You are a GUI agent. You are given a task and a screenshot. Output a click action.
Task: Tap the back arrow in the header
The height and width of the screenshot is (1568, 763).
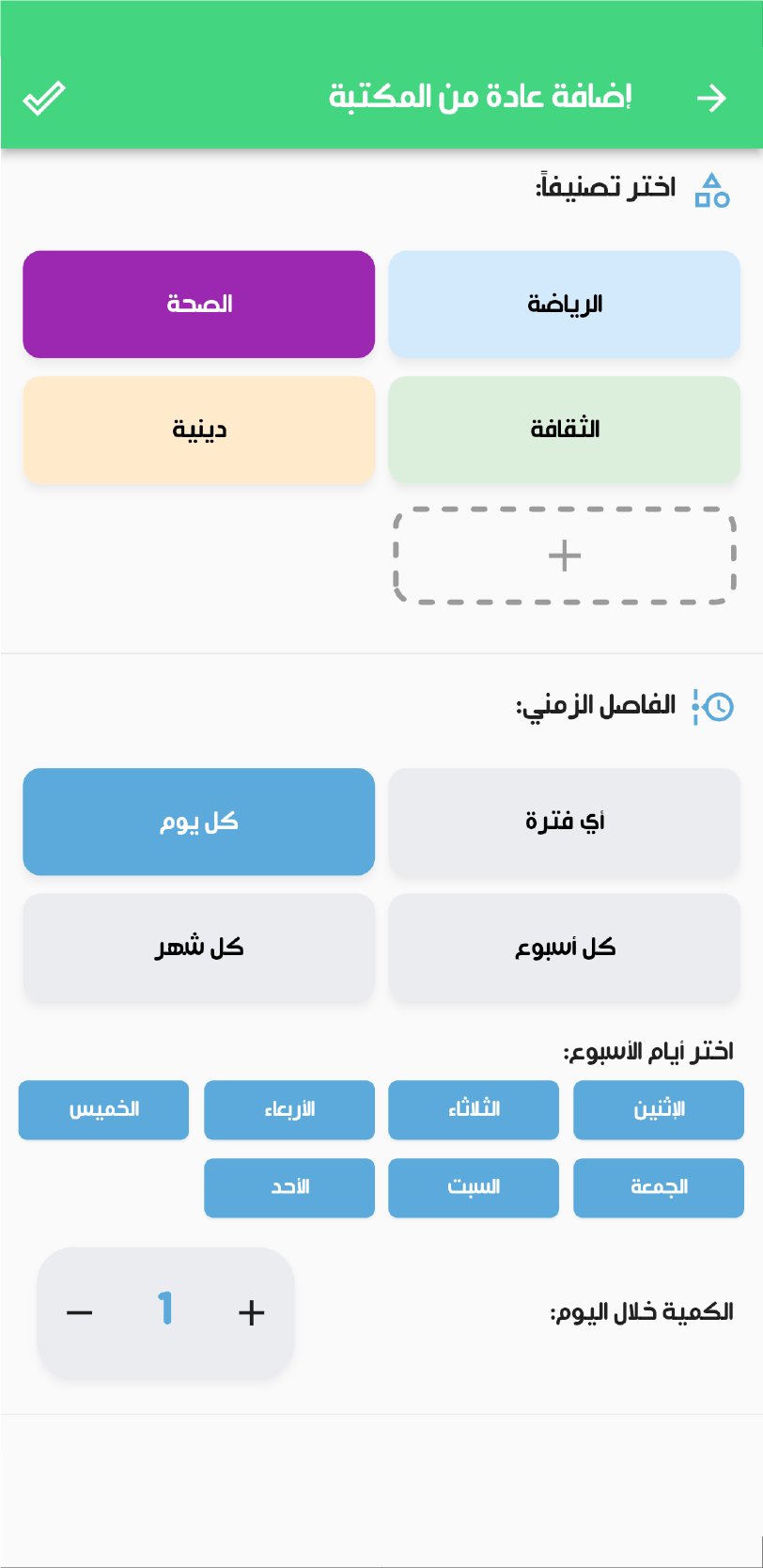click(x=714, y=97)
